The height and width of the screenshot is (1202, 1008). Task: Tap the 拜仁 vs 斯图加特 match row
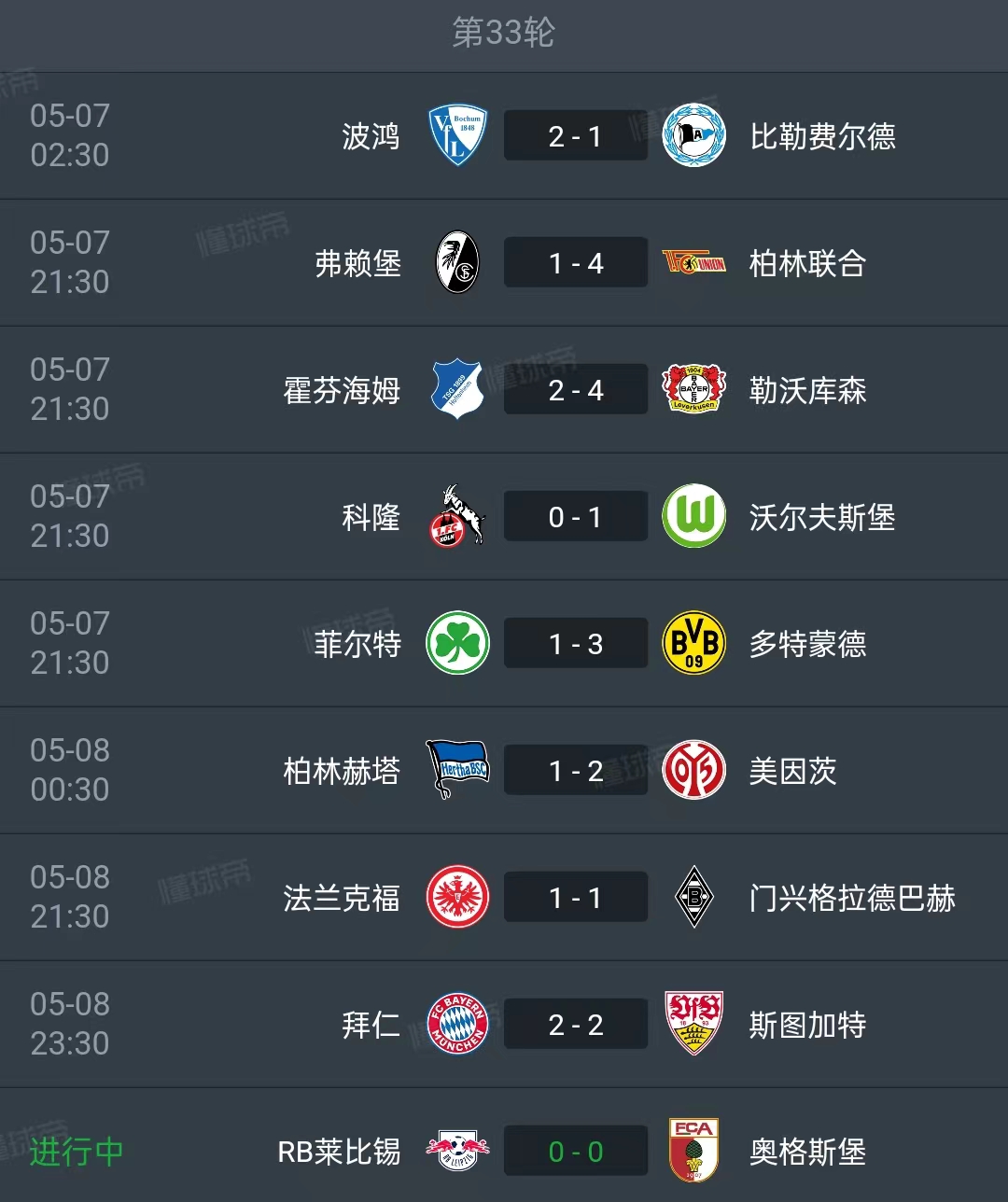point(575,1025)
